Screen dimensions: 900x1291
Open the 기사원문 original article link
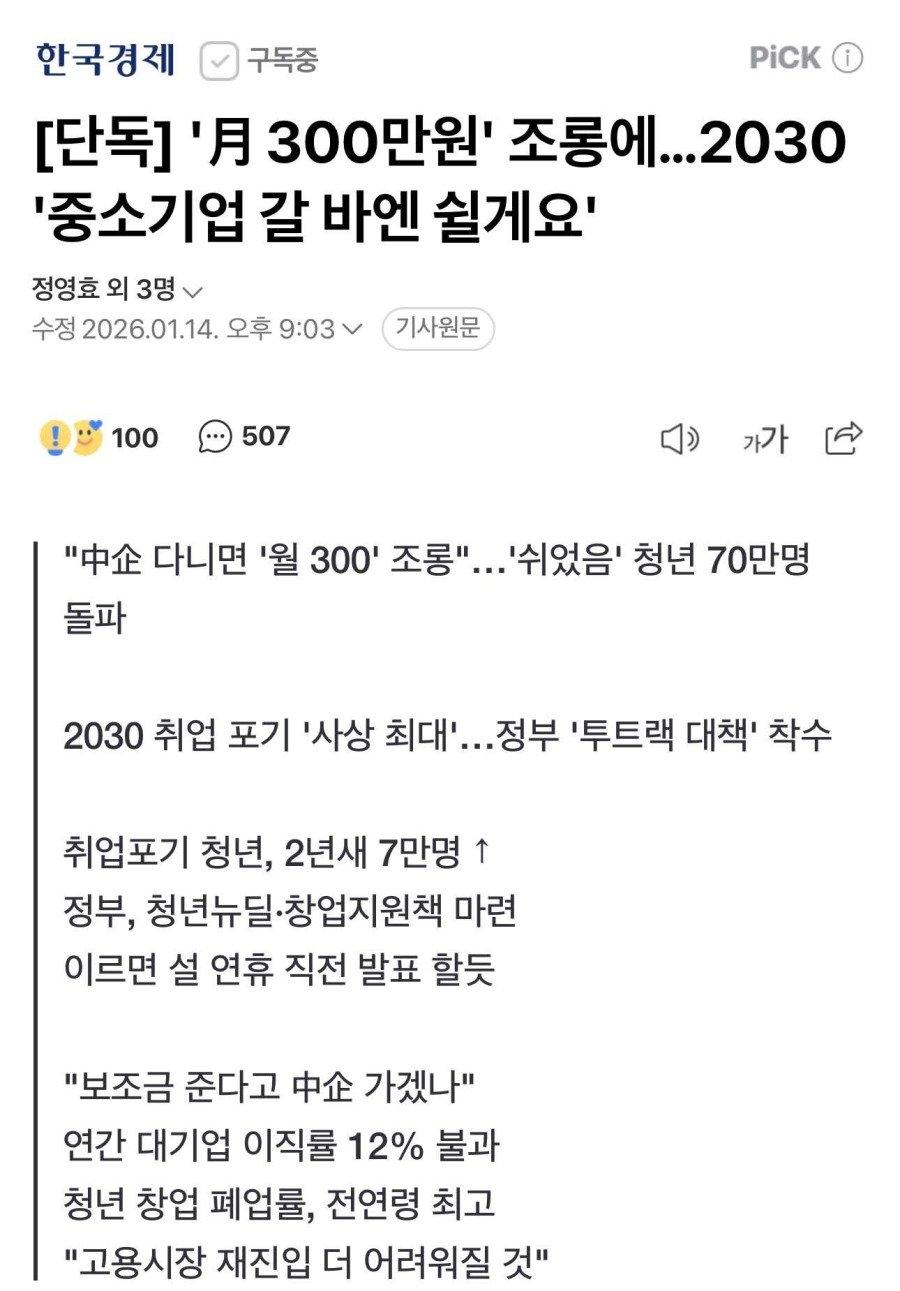pos(438,328)
